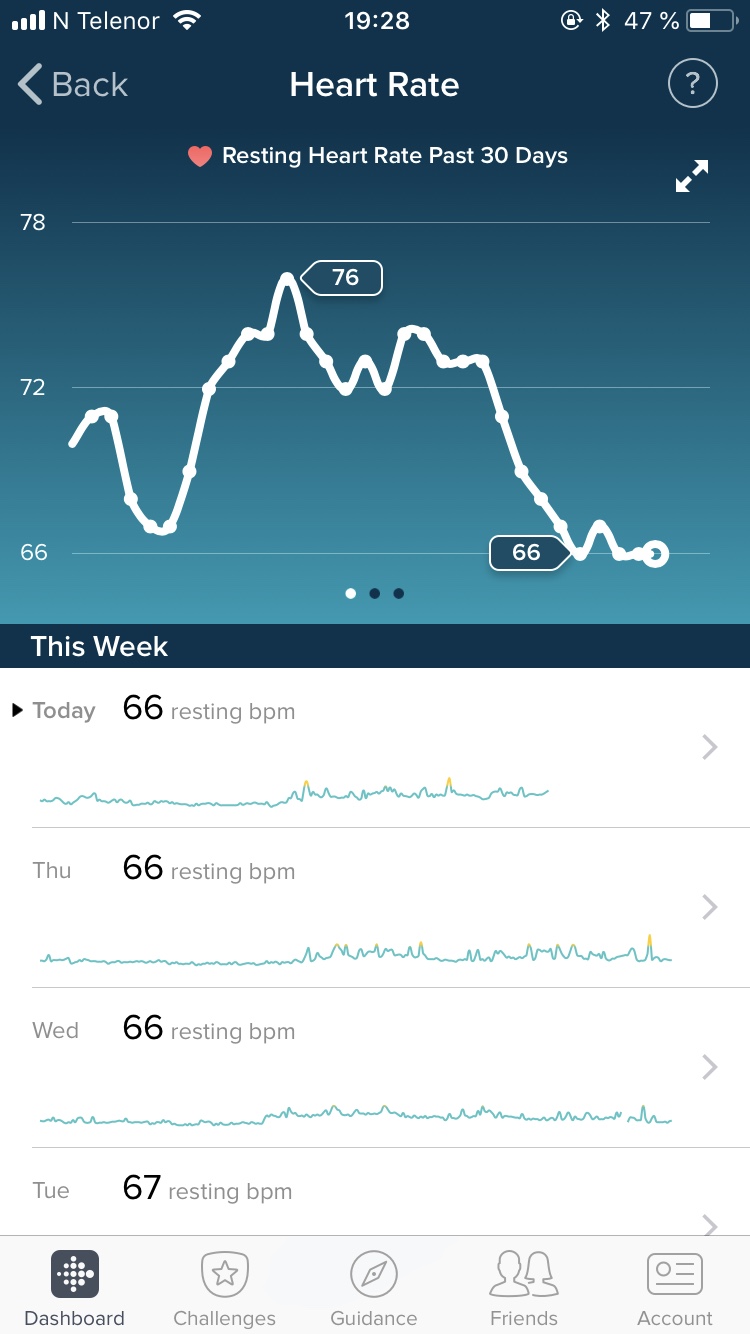Open the Account tab

(x=675, y=1290)
